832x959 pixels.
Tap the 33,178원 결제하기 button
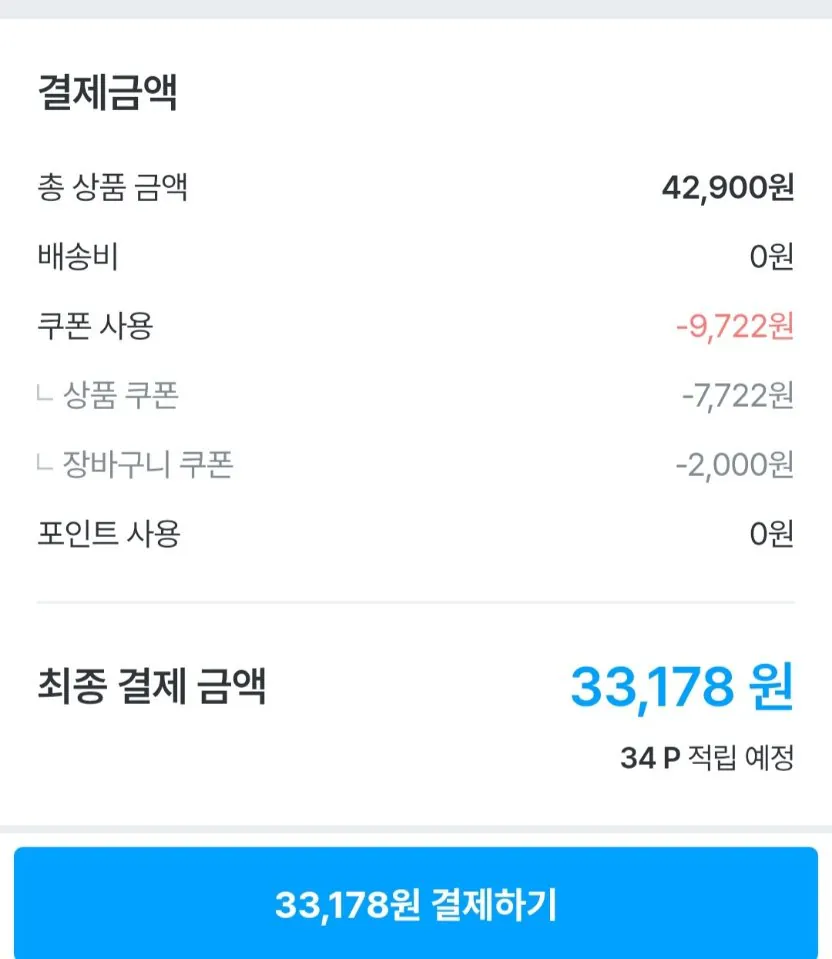(416, 903)
